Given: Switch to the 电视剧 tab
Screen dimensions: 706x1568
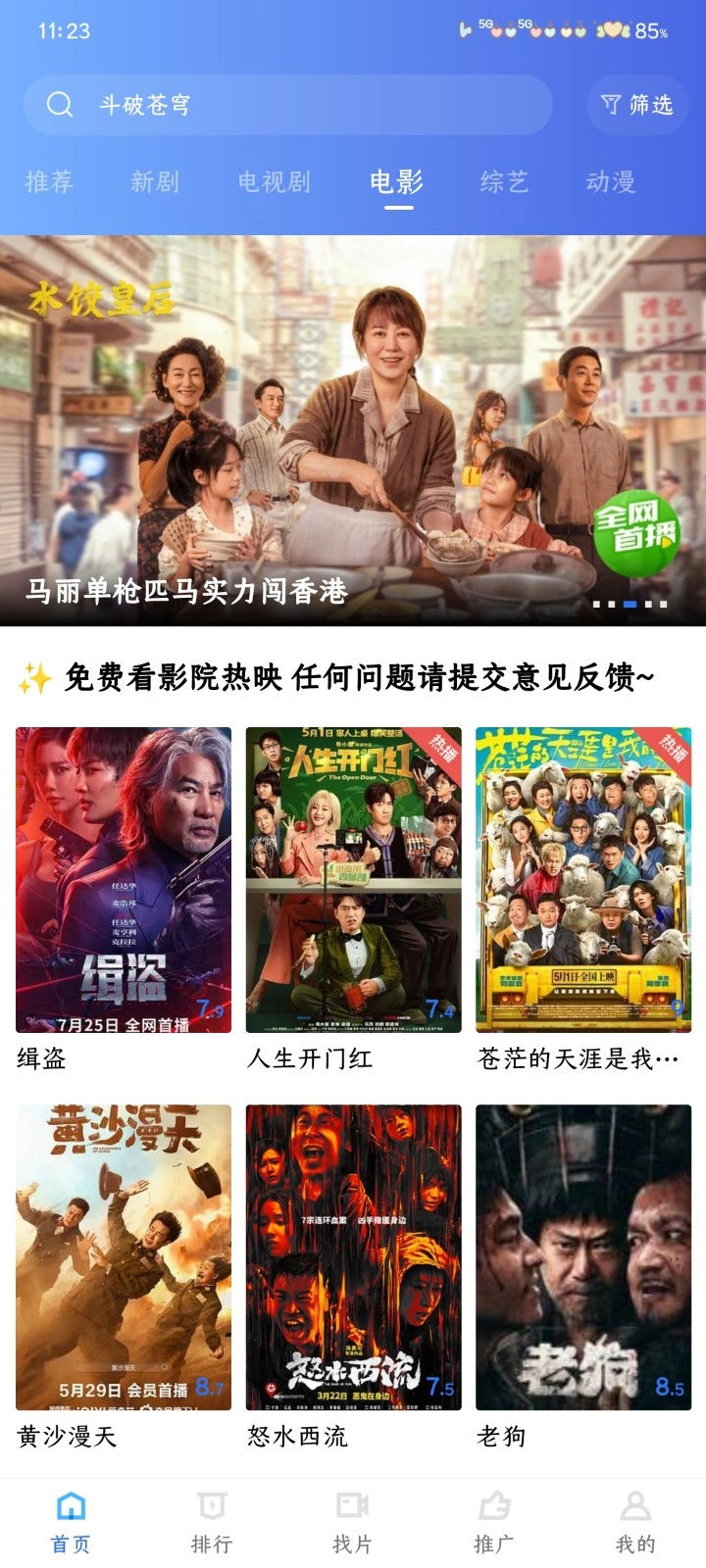Looking at the screenshot, I should pos(274,182).
